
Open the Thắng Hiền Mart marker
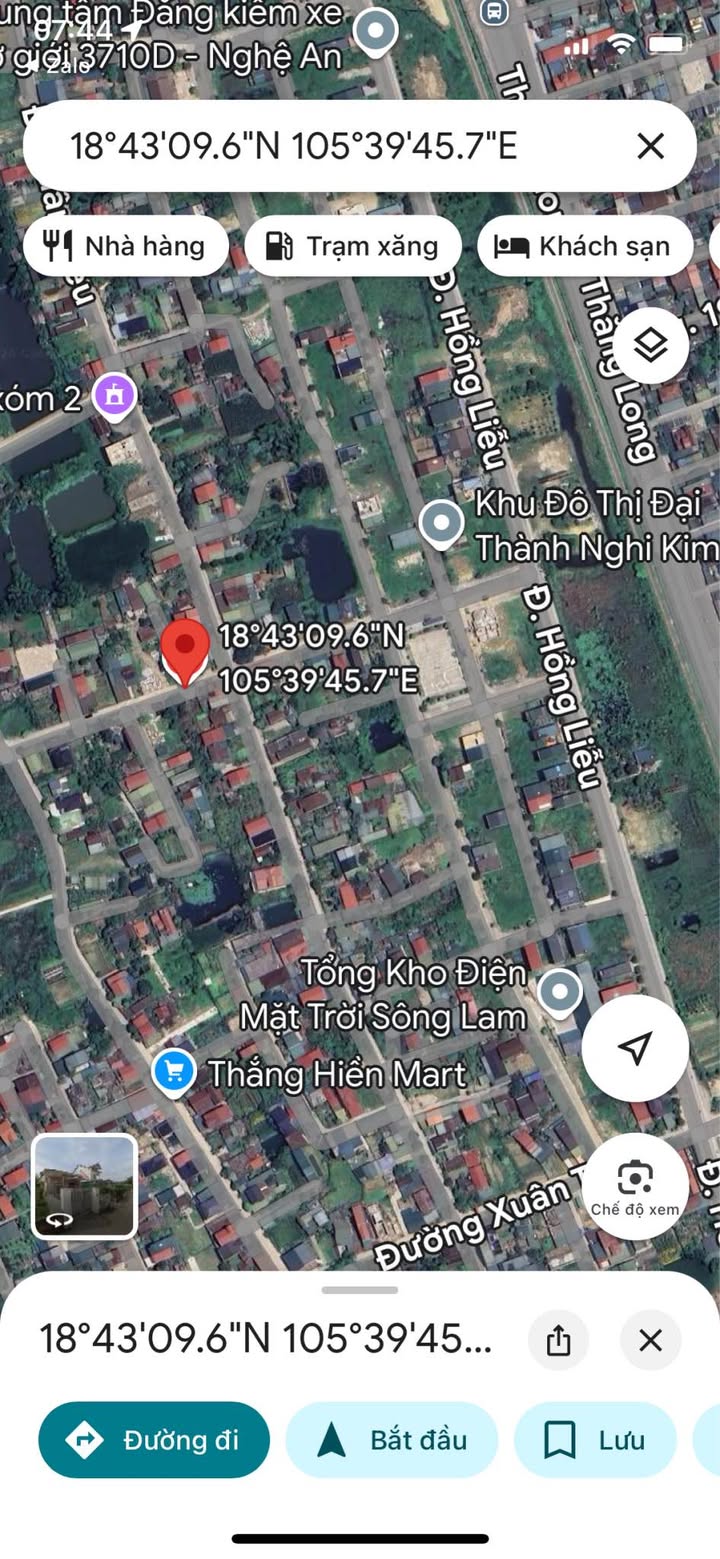(174, 1073)
